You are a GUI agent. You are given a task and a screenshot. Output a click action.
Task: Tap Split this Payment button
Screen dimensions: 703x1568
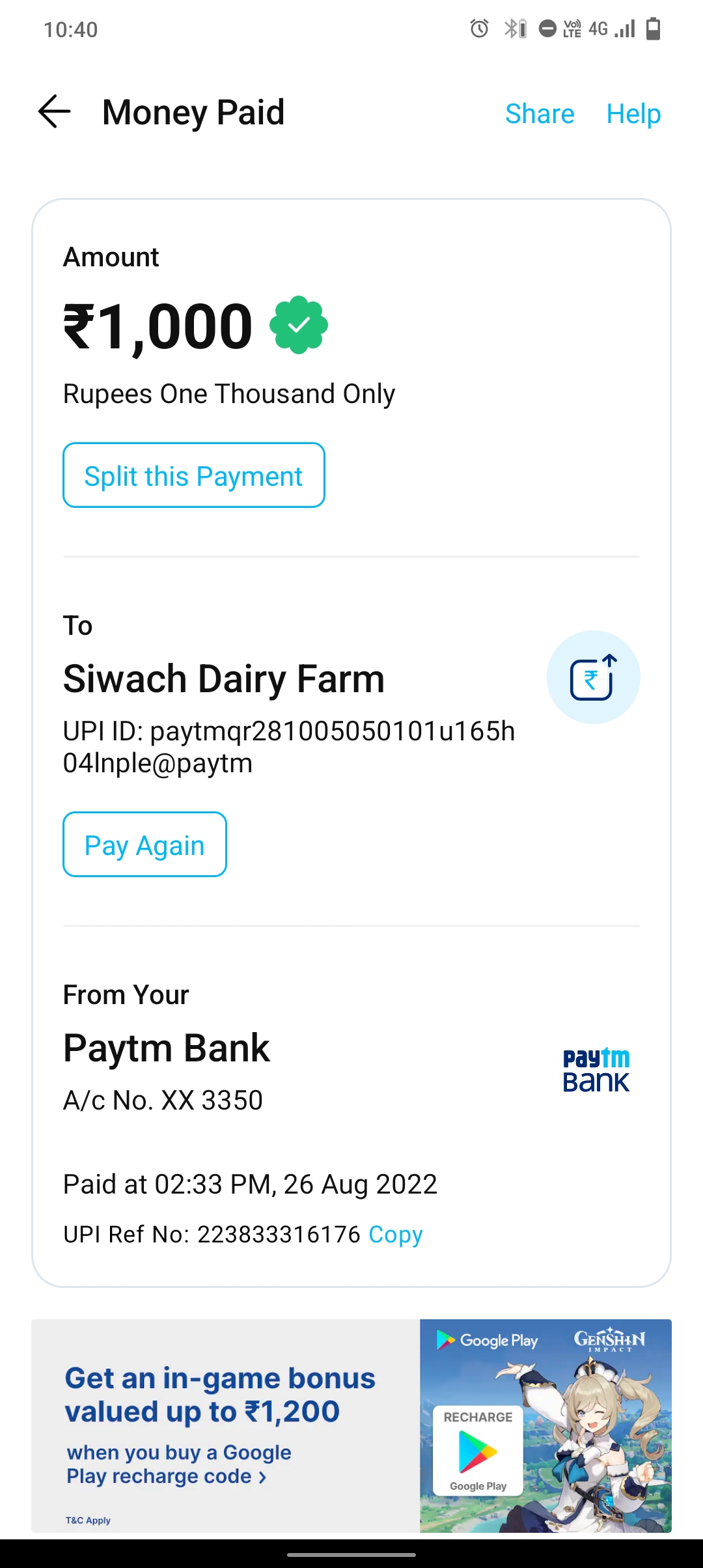coord(194,475)
